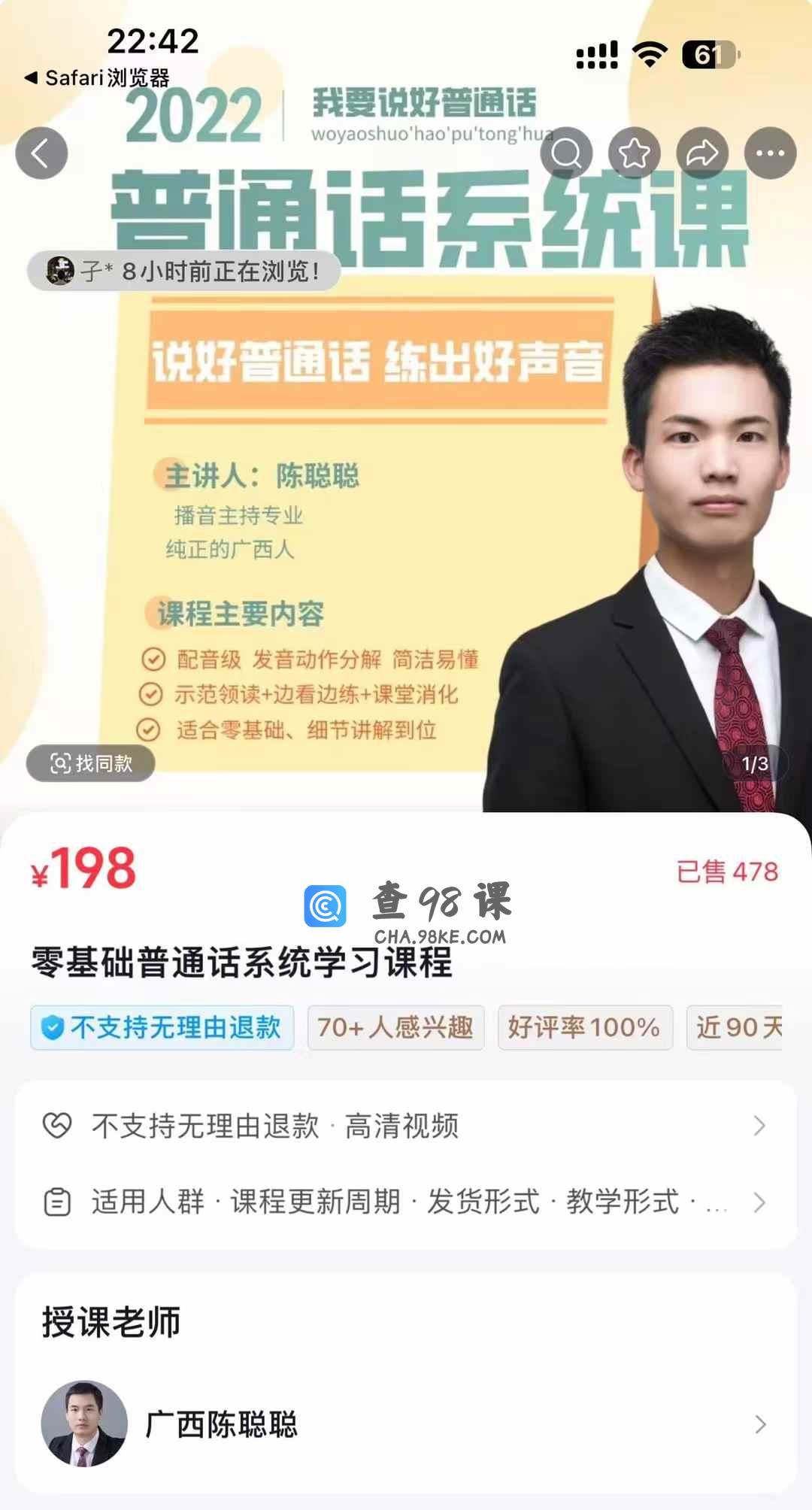Share this course listing
This screenshot has width=812, height=1510.
(x=702, y=153)
